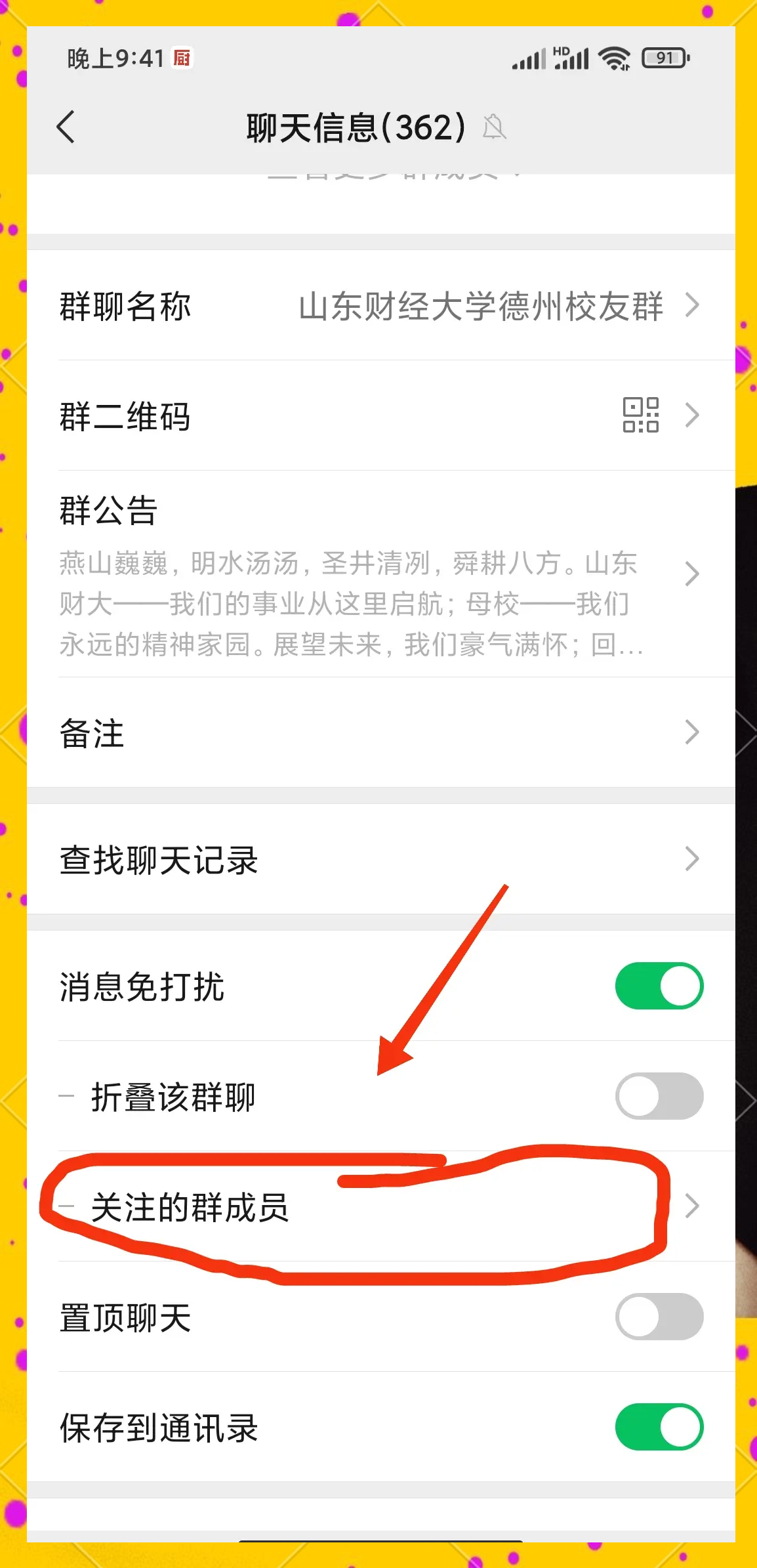Viewport: 757px width, 1568px height.
Task: Enable the 置顶聊天 switch
Action: 658,1317
